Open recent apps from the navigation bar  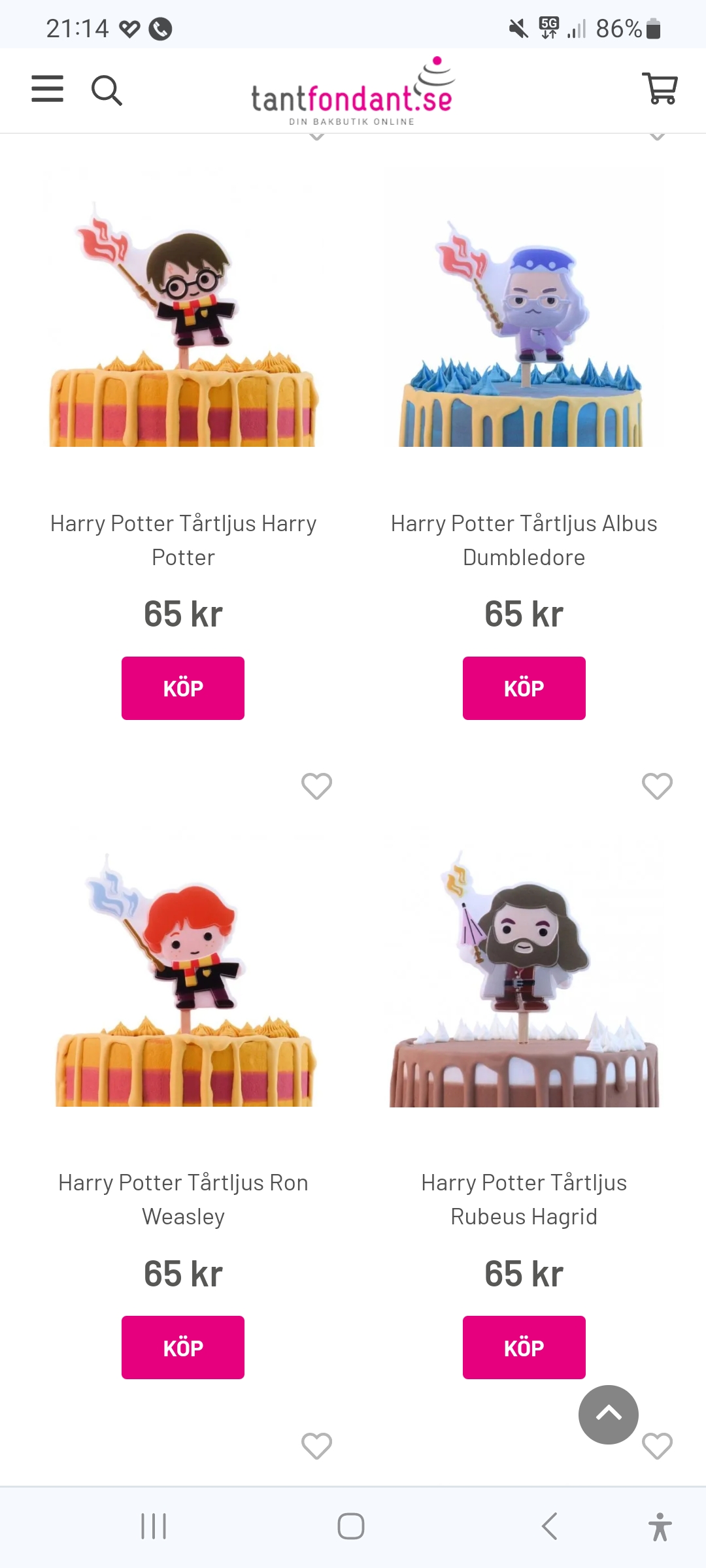click(154, 1526)
